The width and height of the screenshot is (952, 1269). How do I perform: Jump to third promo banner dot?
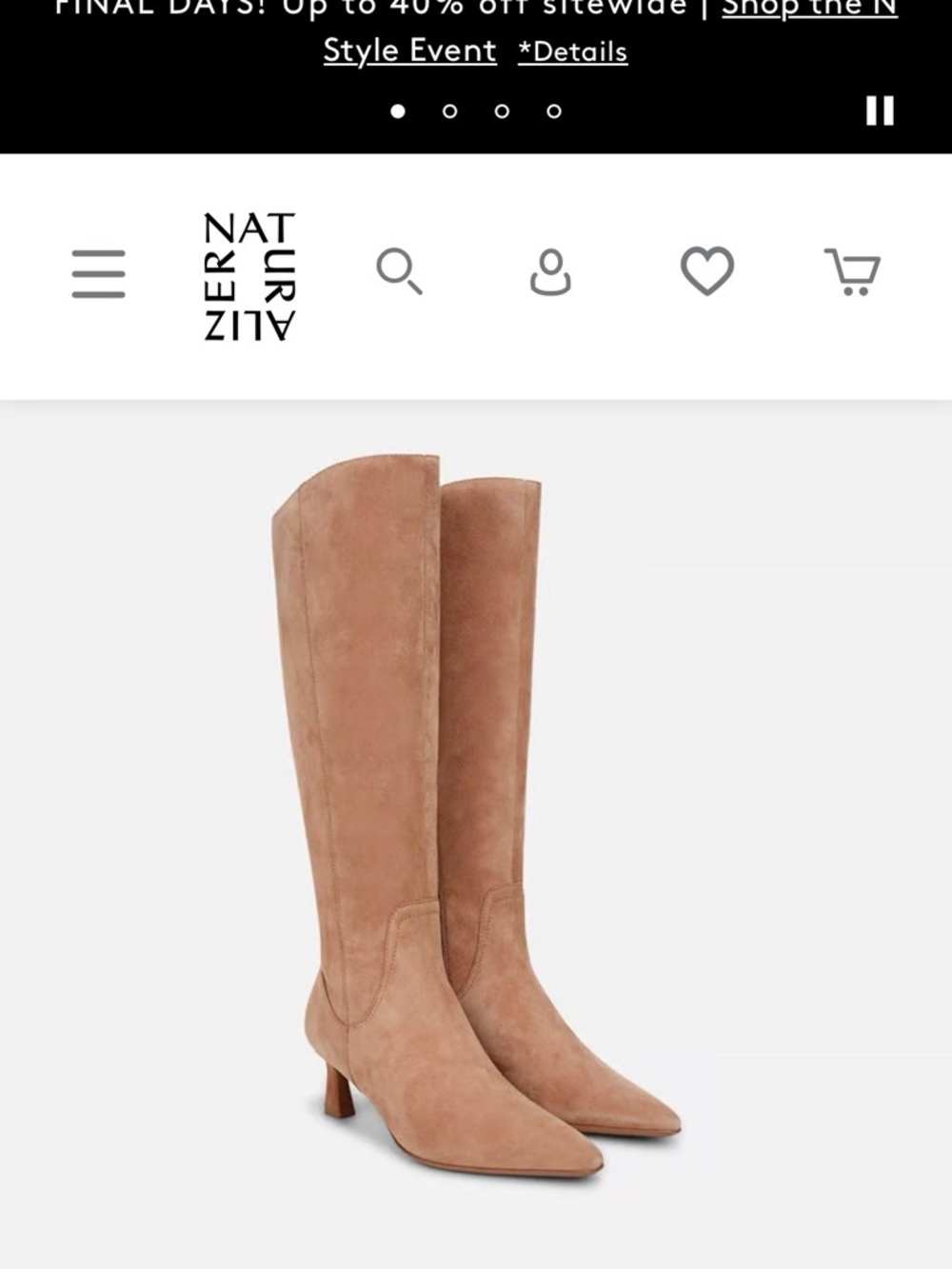(502, 111)
